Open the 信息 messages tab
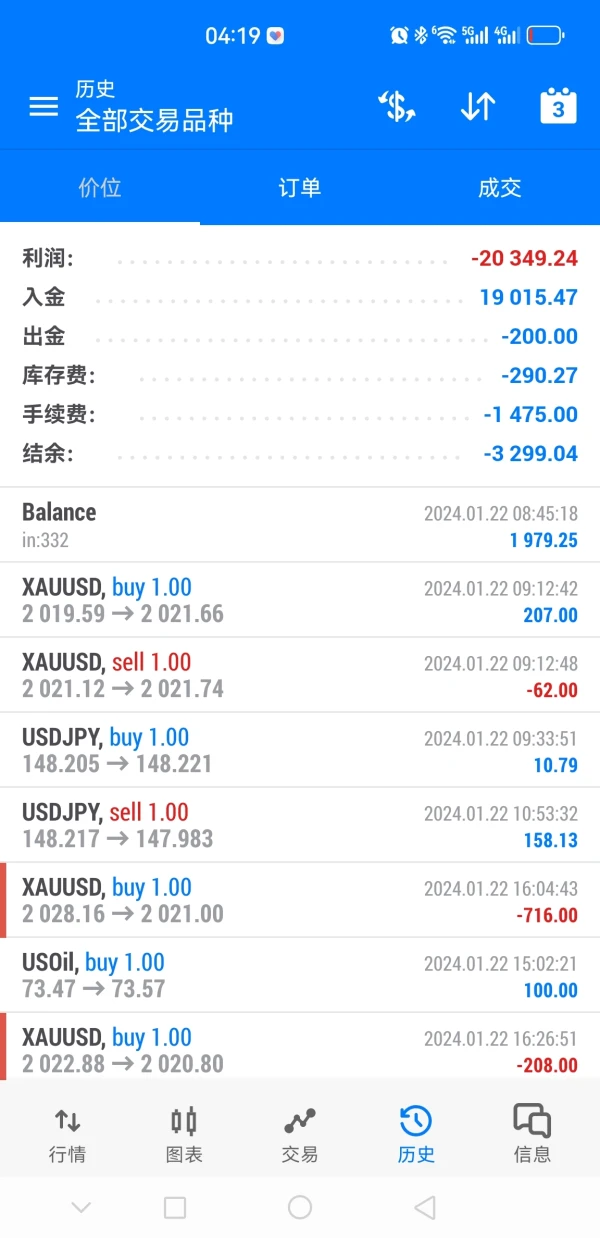This screenshot has width=600, height=1238. tap(532, 1134)
